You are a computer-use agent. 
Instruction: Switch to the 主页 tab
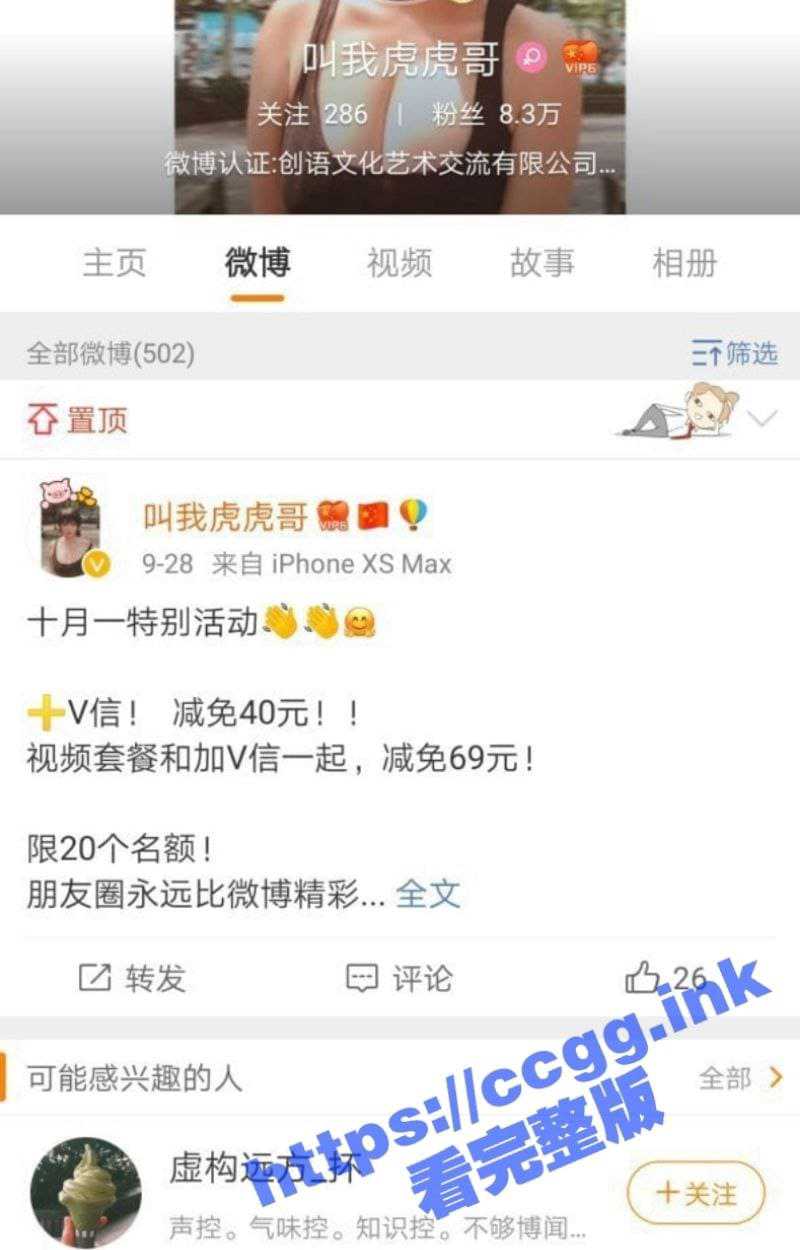pyautogui.click(x=114, y=263)
